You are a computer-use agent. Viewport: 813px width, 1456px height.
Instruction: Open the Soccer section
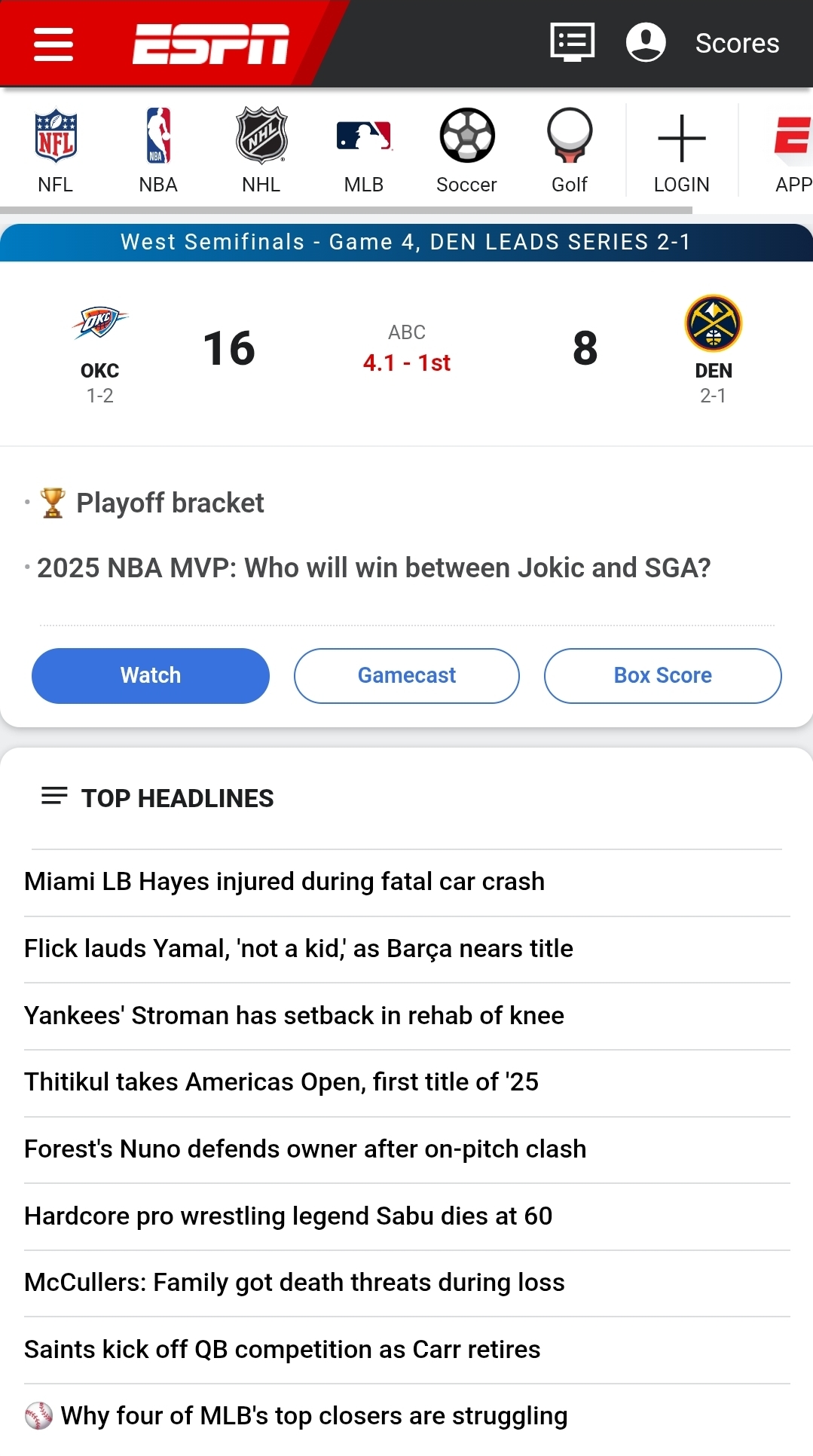[x=466, y=151]
